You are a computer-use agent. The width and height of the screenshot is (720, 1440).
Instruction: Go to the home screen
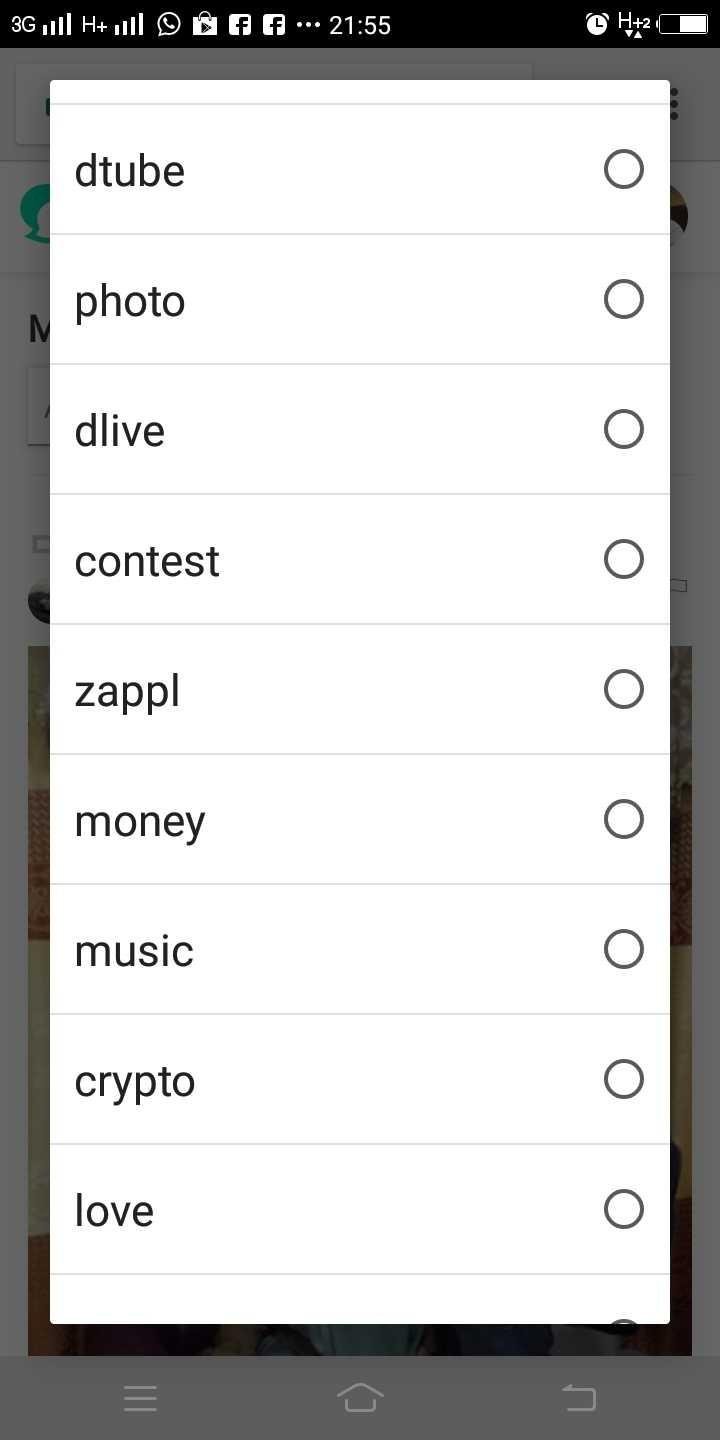tap(360, 1397)
